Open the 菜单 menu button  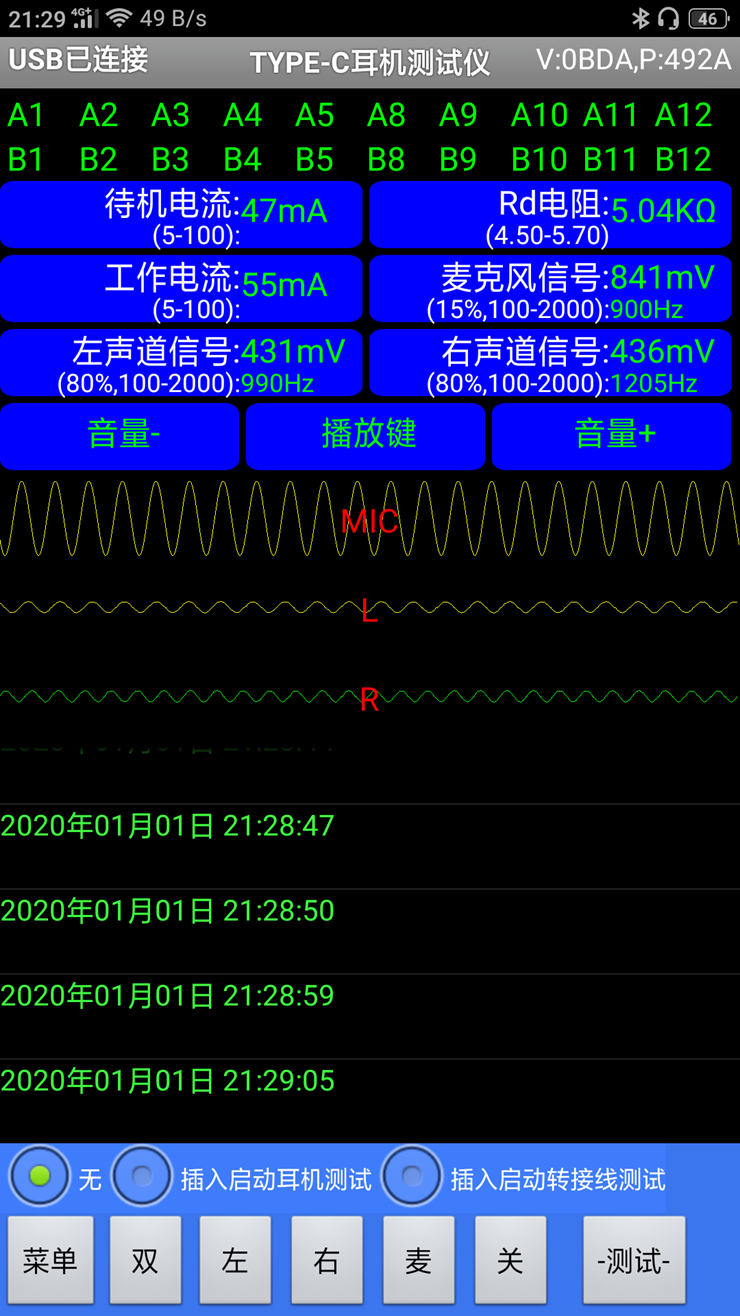[51, 1260]
